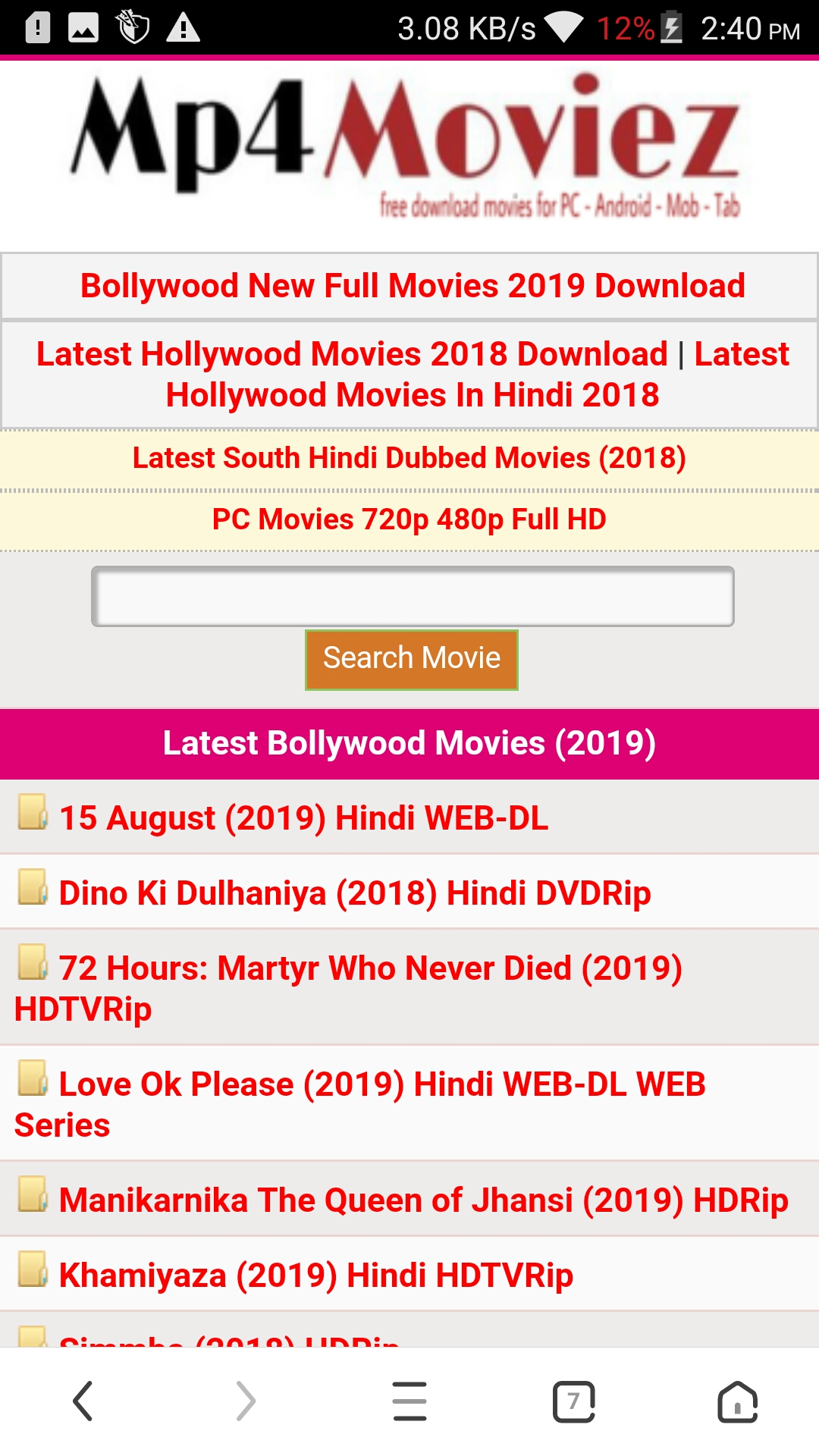View the open browser tabs
This screenshot has width=819, height=1456.
click(x=574, y=1401)
